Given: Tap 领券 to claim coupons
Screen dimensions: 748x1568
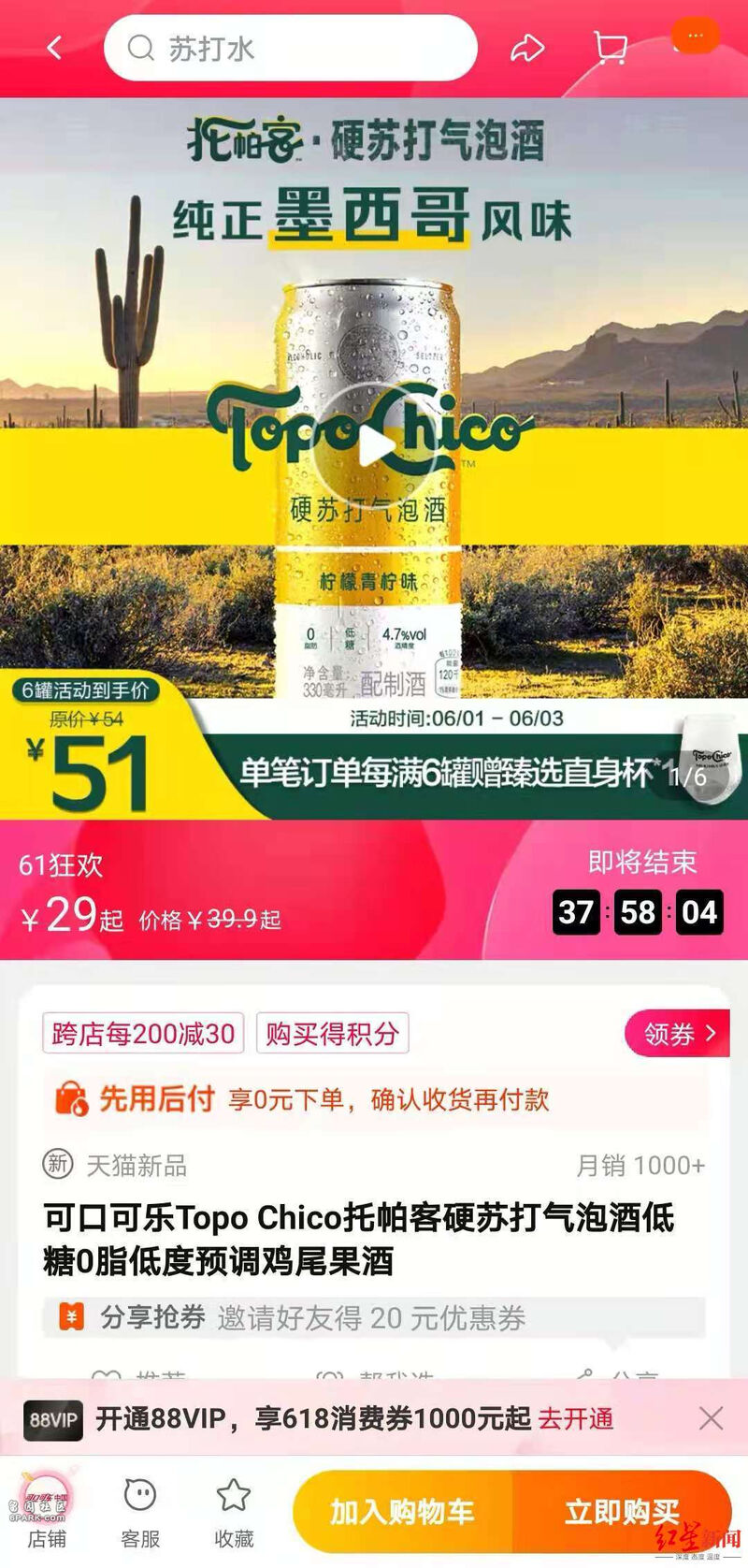Looking at the screenshot, I should [678, 1034].
